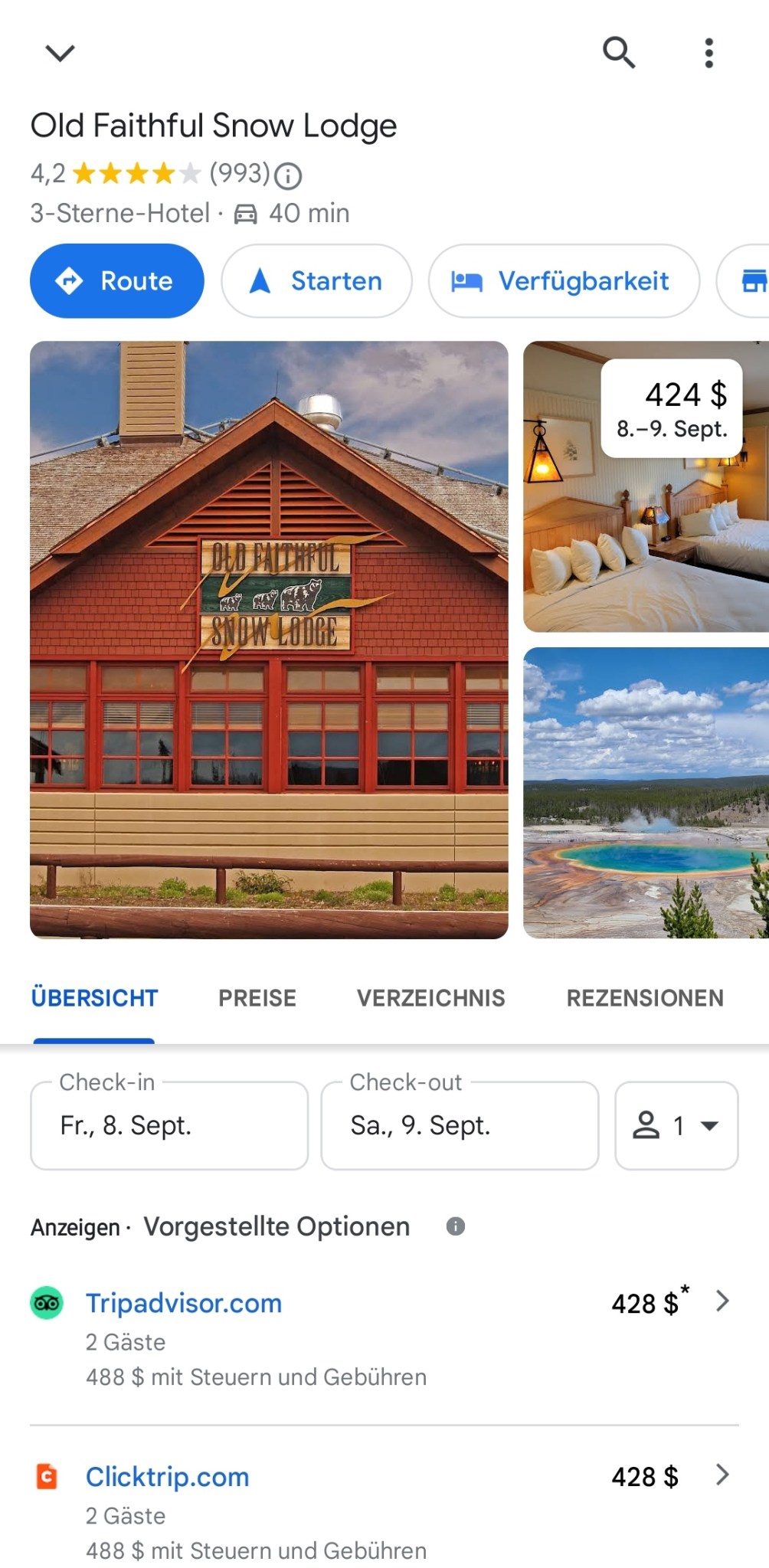Open the lodge exterior photo

pos(269,640)
